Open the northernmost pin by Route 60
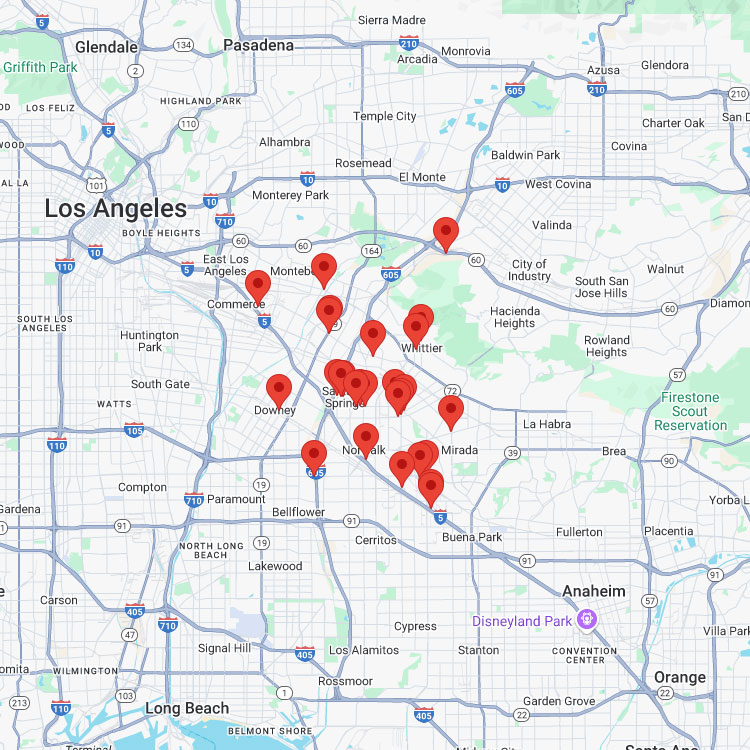 pyautogui.click(x=446, y=232)
